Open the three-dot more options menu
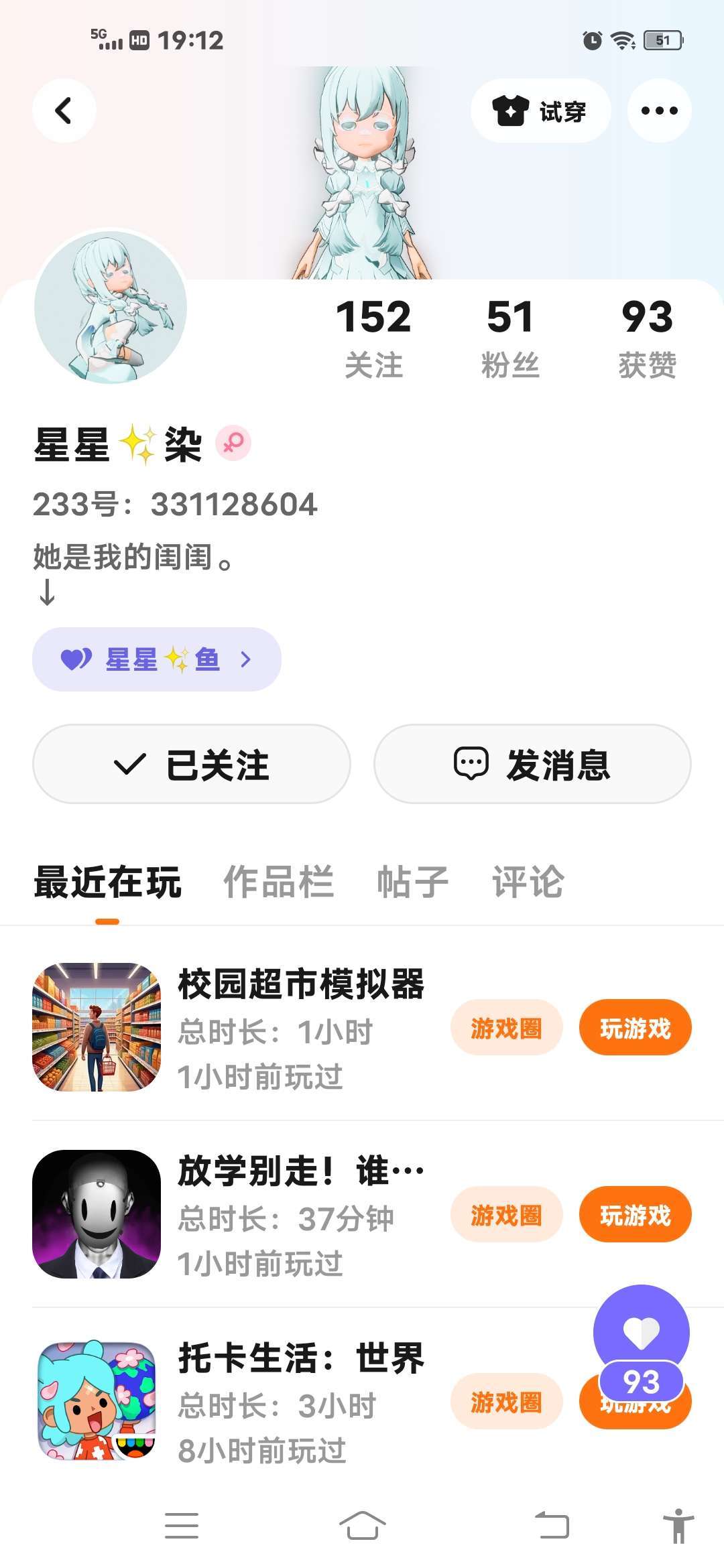 tap(659, 111)
